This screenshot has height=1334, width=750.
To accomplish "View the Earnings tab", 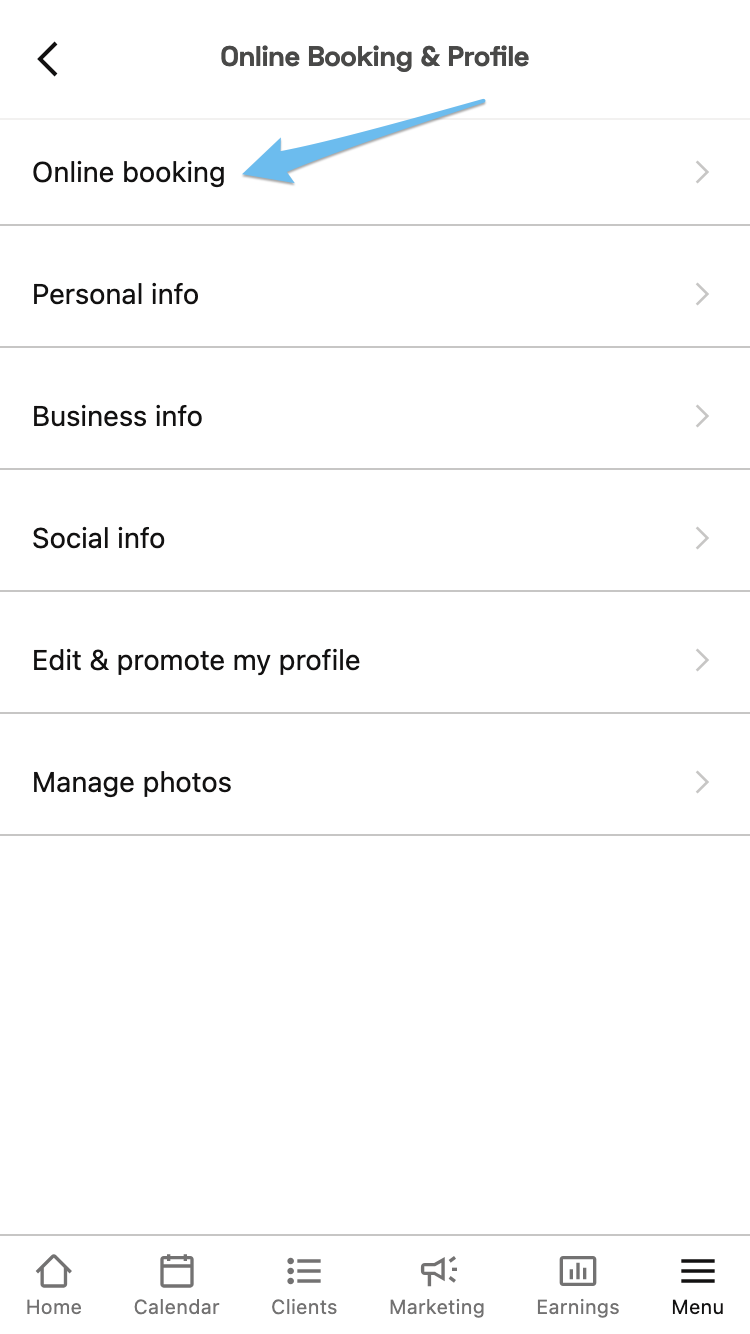I will [578, 1285].
